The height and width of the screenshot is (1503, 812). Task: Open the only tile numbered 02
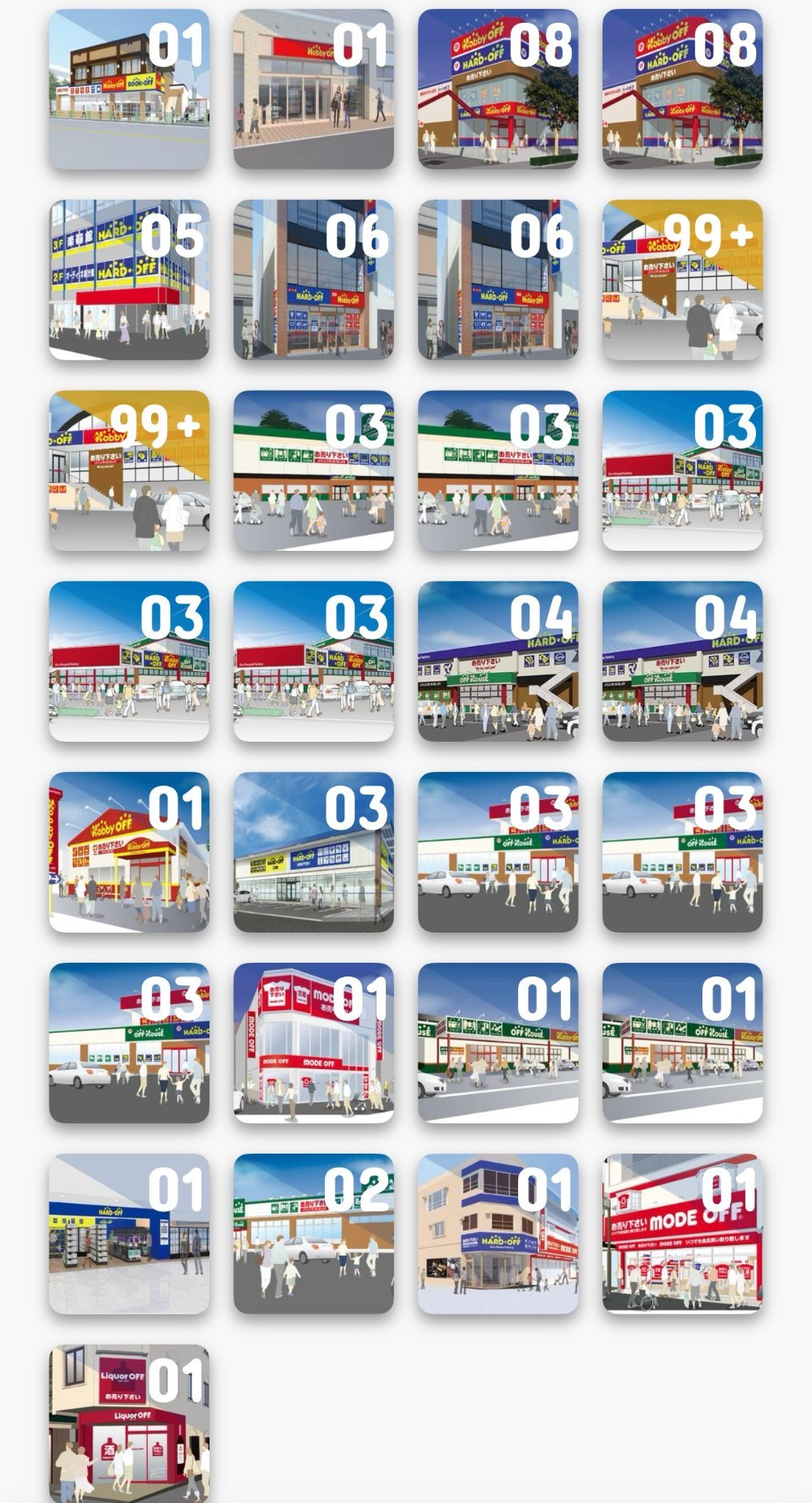(313, 1233)
